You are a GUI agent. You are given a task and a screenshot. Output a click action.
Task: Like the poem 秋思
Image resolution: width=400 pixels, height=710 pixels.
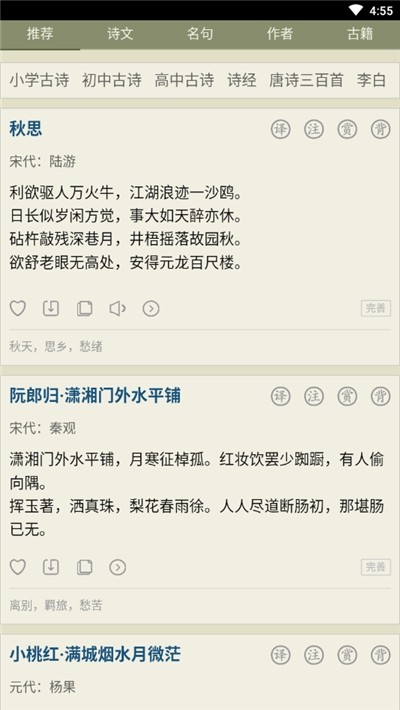(18, 308)
